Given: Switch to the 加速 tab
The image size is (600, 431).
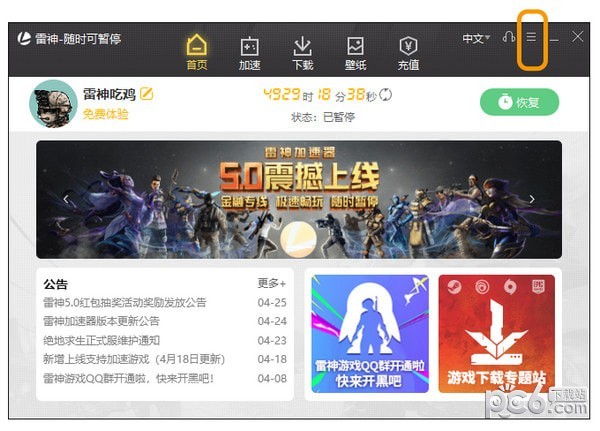Looking at the screenshot, I should pyautogui.click(x=249, y=53).
